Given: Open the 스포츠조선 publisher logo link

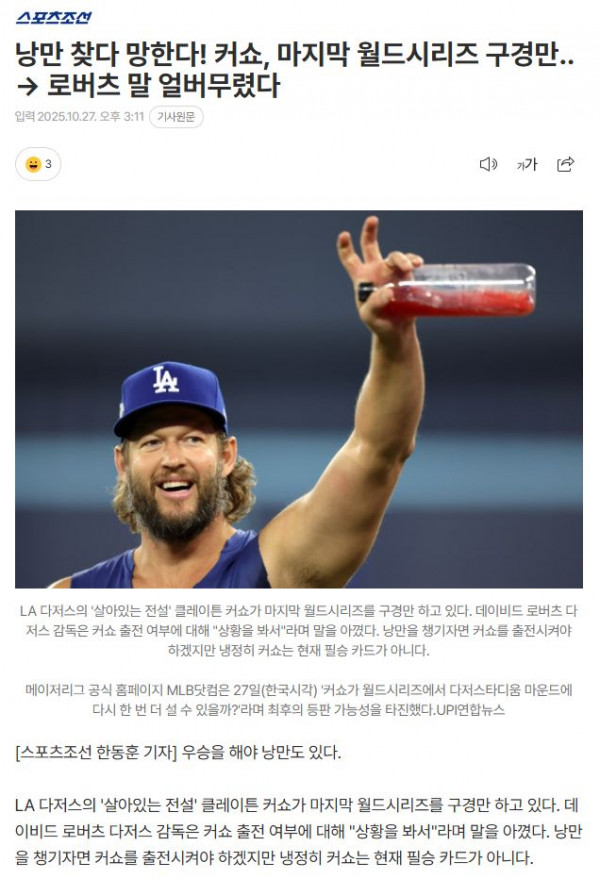Looking at the screenshot, I should coord(54,17).
